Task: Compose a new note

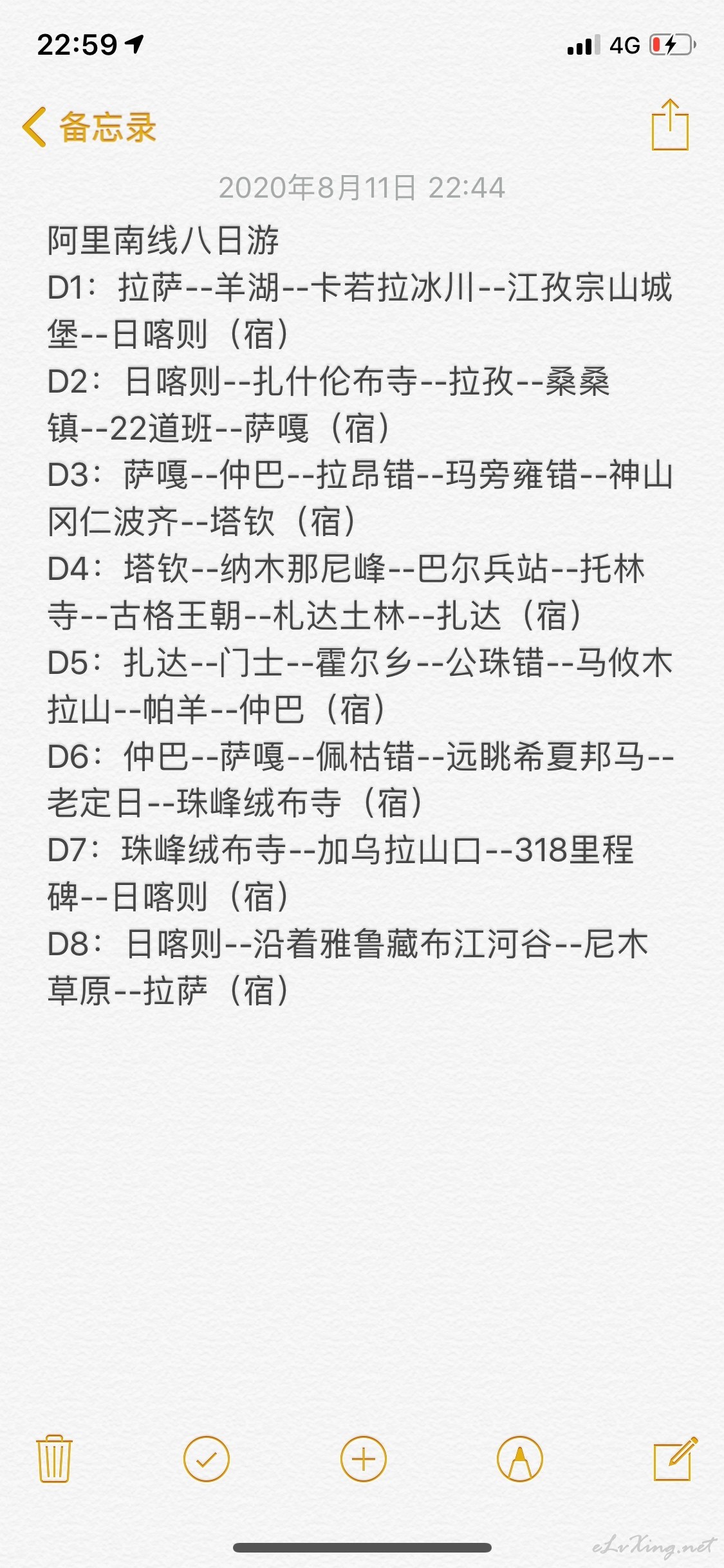Action: [675, 1458]
